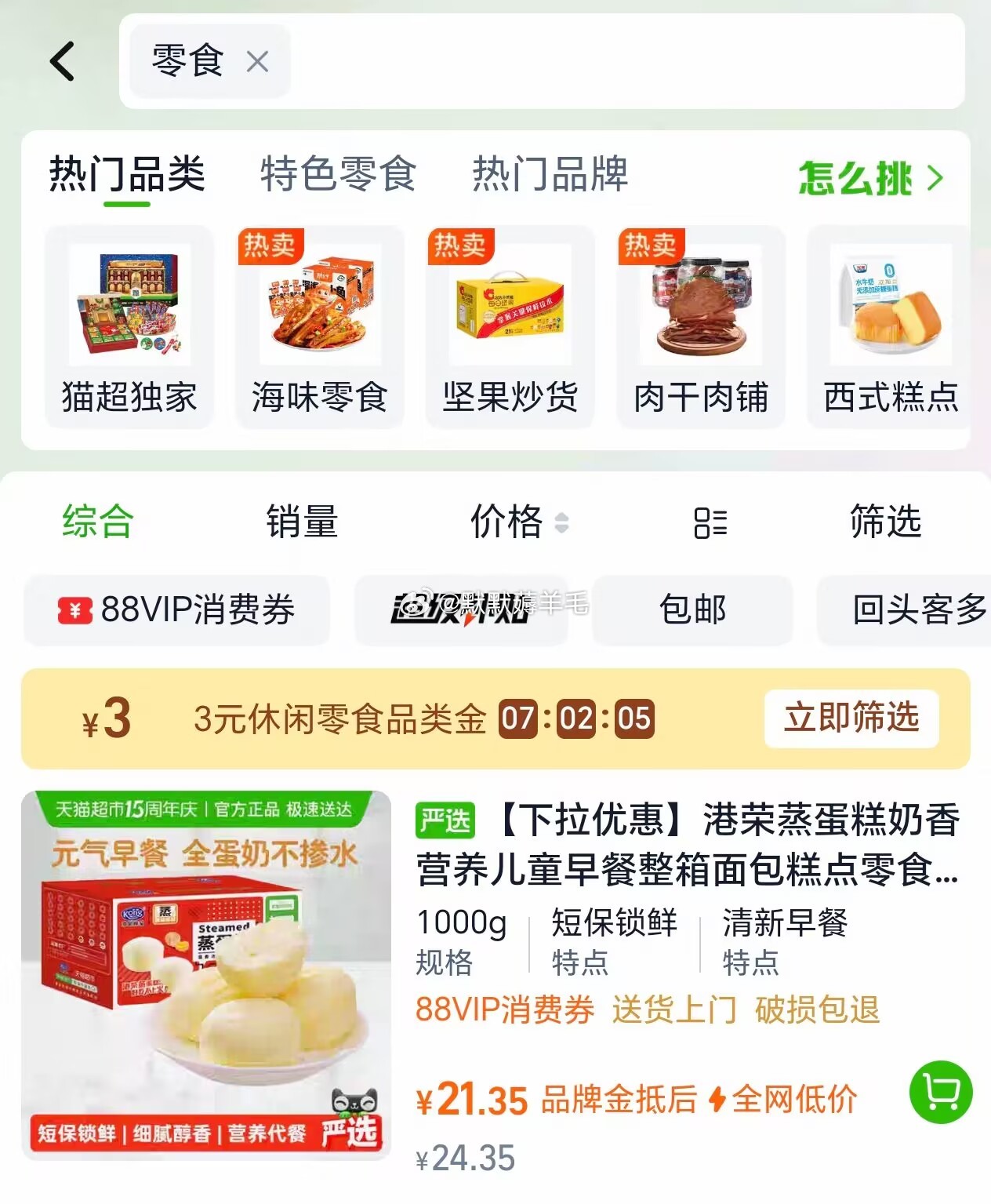Select the 坚果炒货 category
This screenshot has width=991, height=1204.
click(510, 327)
